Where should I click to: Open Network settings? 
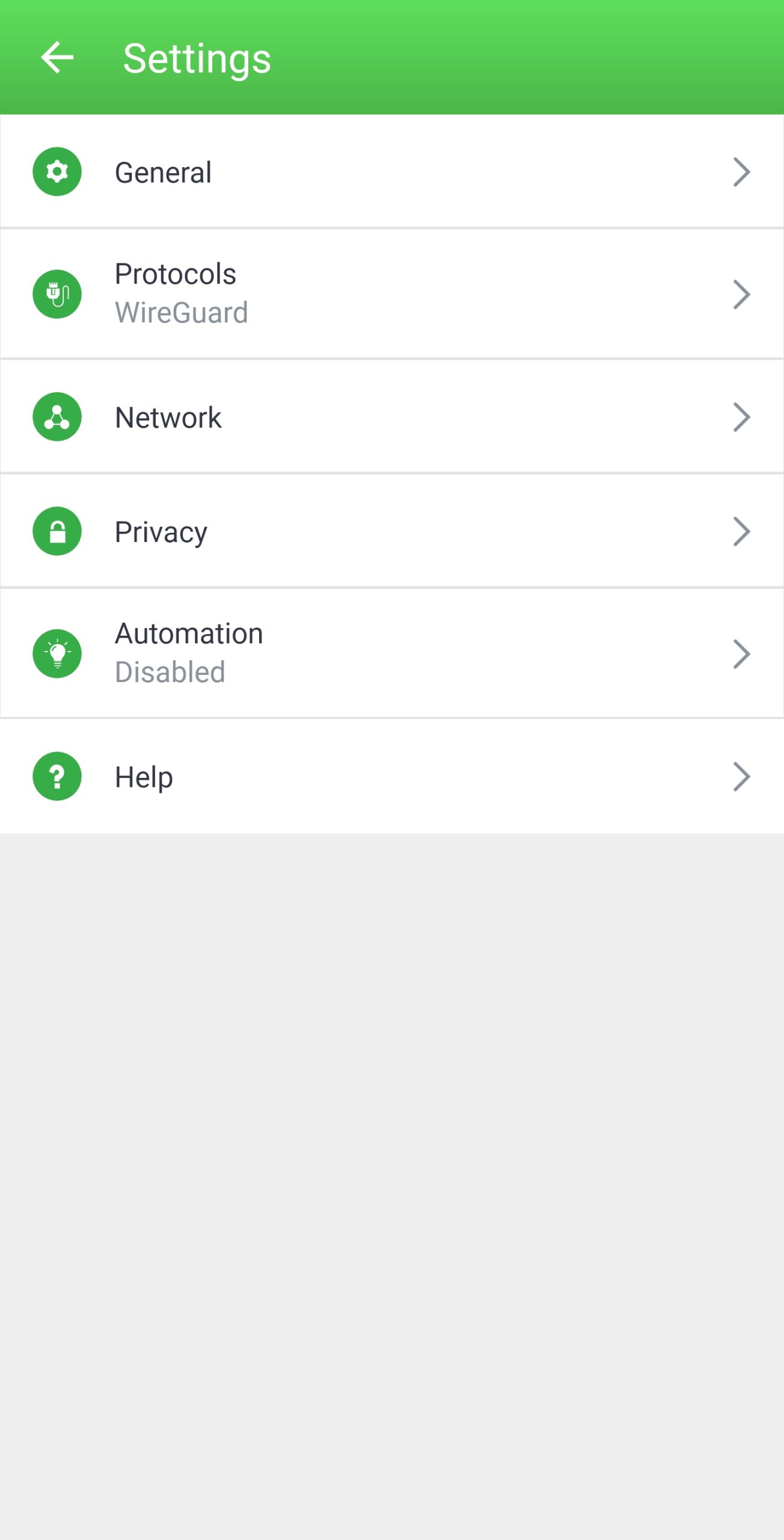tap(391, 417)
